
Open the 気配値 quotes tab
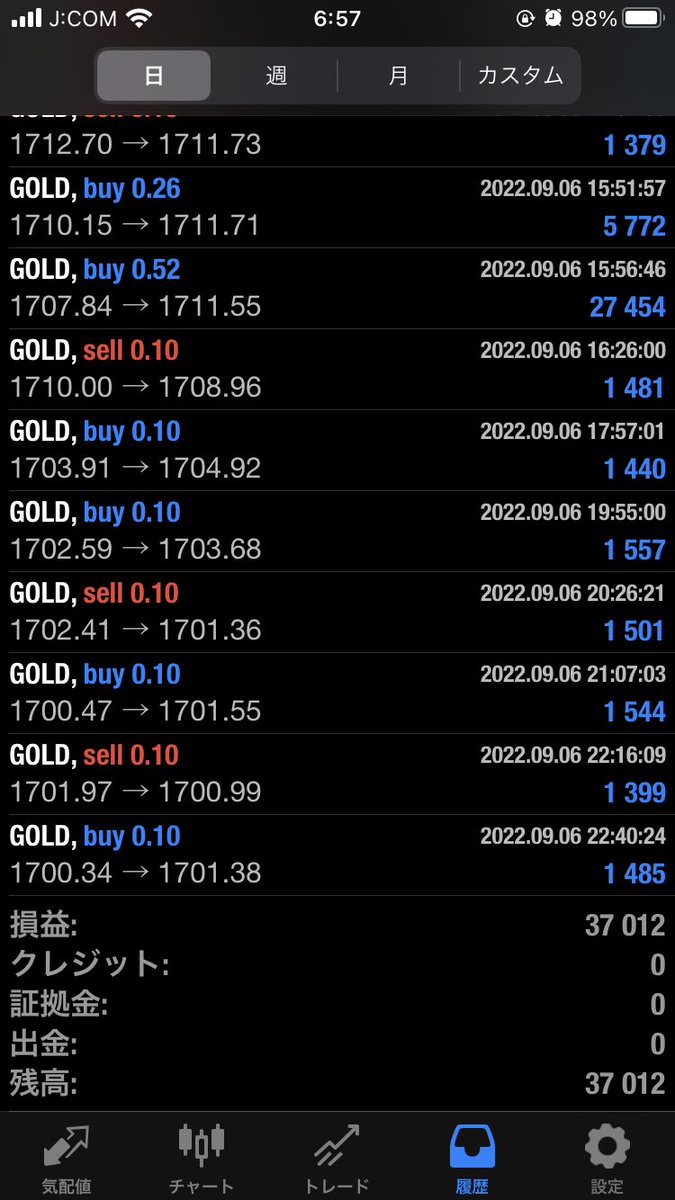67,1158
